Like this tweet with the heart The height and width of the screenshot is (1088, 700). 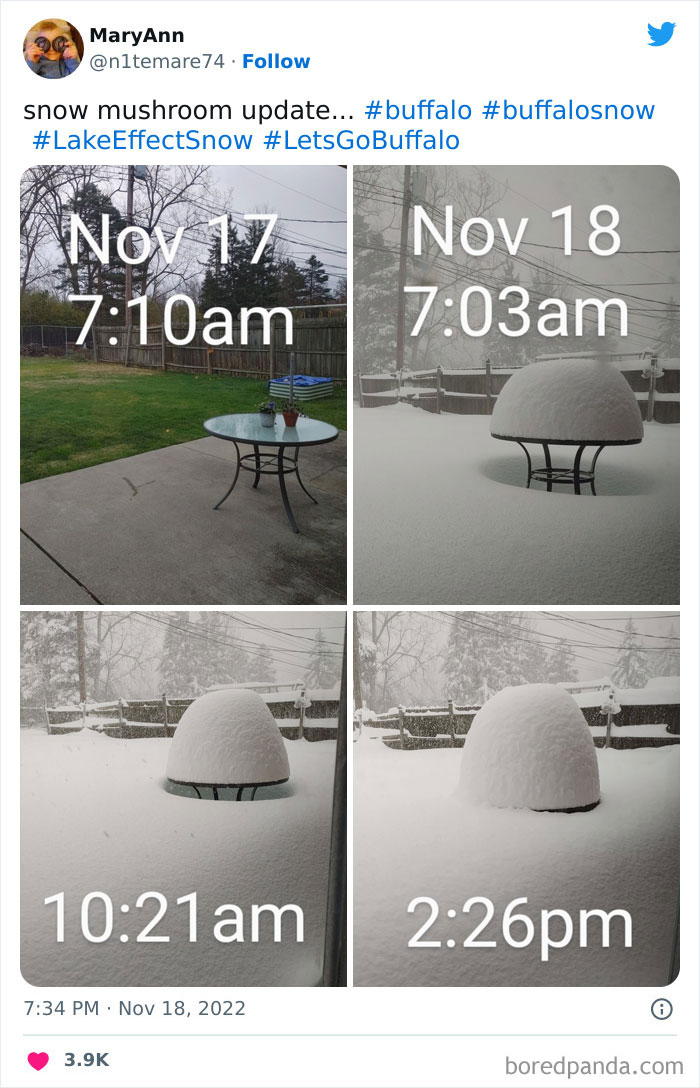tap(38, 1060)
